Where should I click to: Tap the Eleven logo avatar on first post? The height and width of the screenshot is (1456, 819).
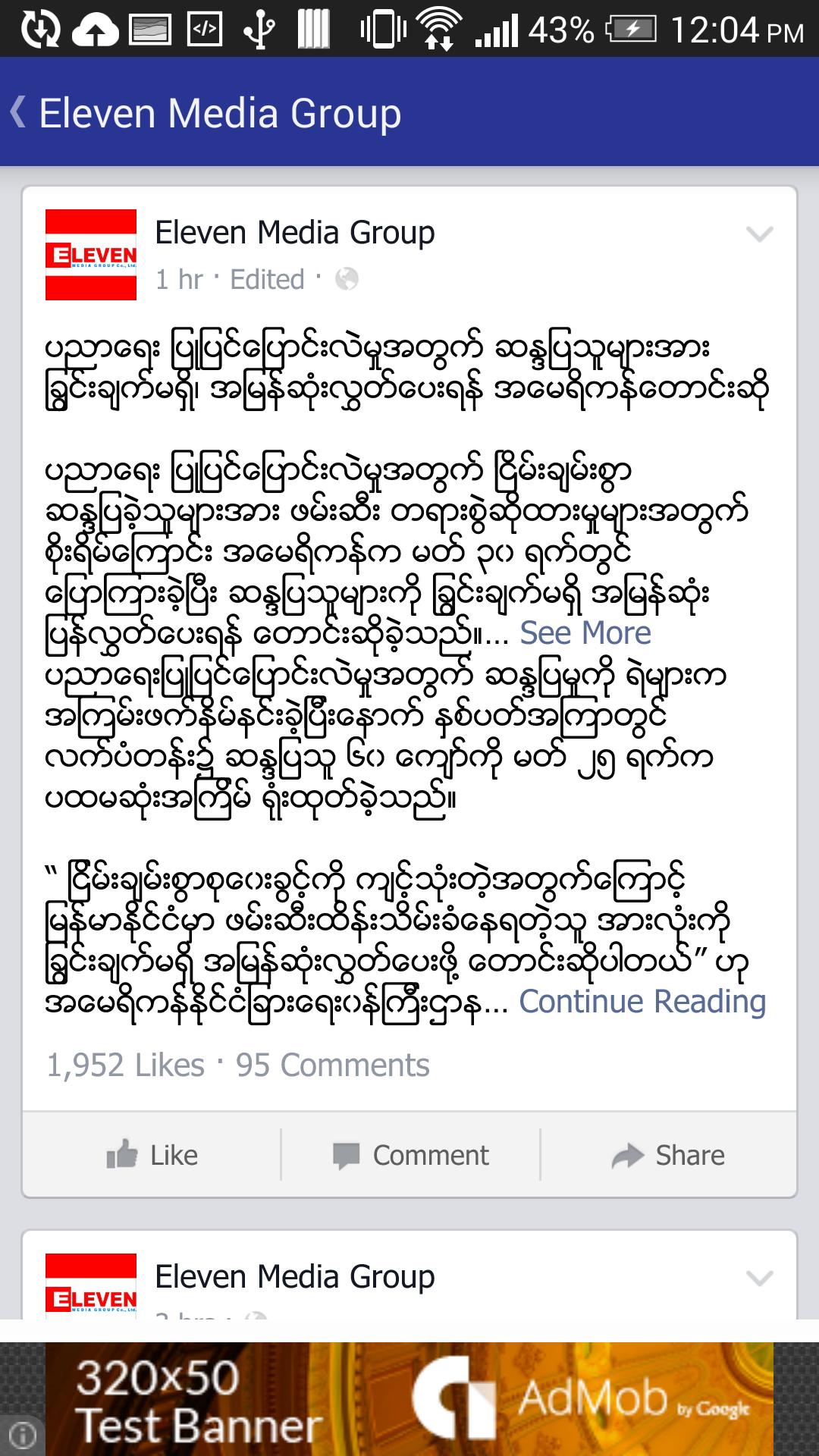[91, 255]
